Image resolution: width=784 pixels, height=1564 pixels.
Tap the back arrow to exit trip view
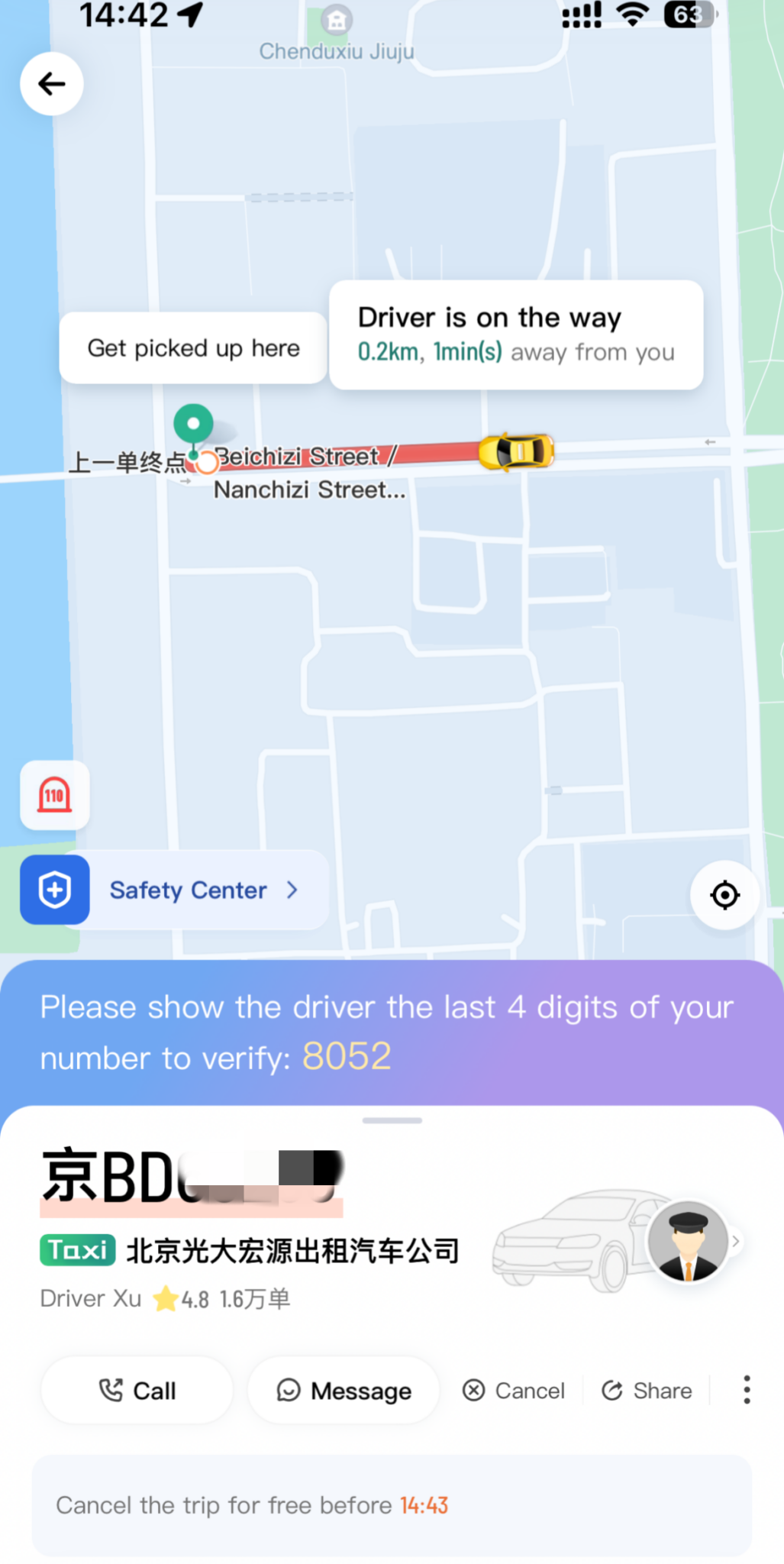(x=51, y=84)
